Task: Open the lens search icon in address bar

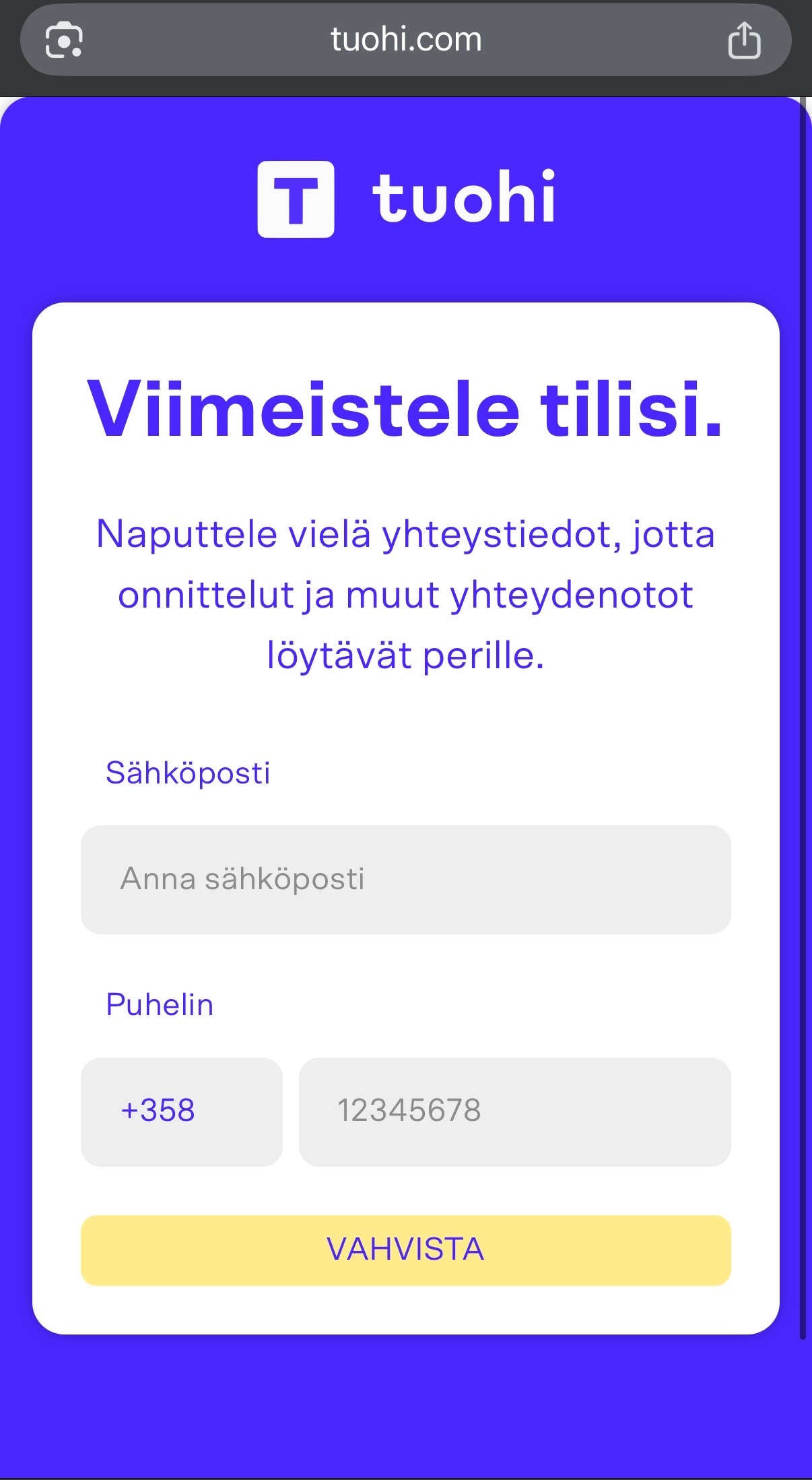Action: [x=64, y=40]
